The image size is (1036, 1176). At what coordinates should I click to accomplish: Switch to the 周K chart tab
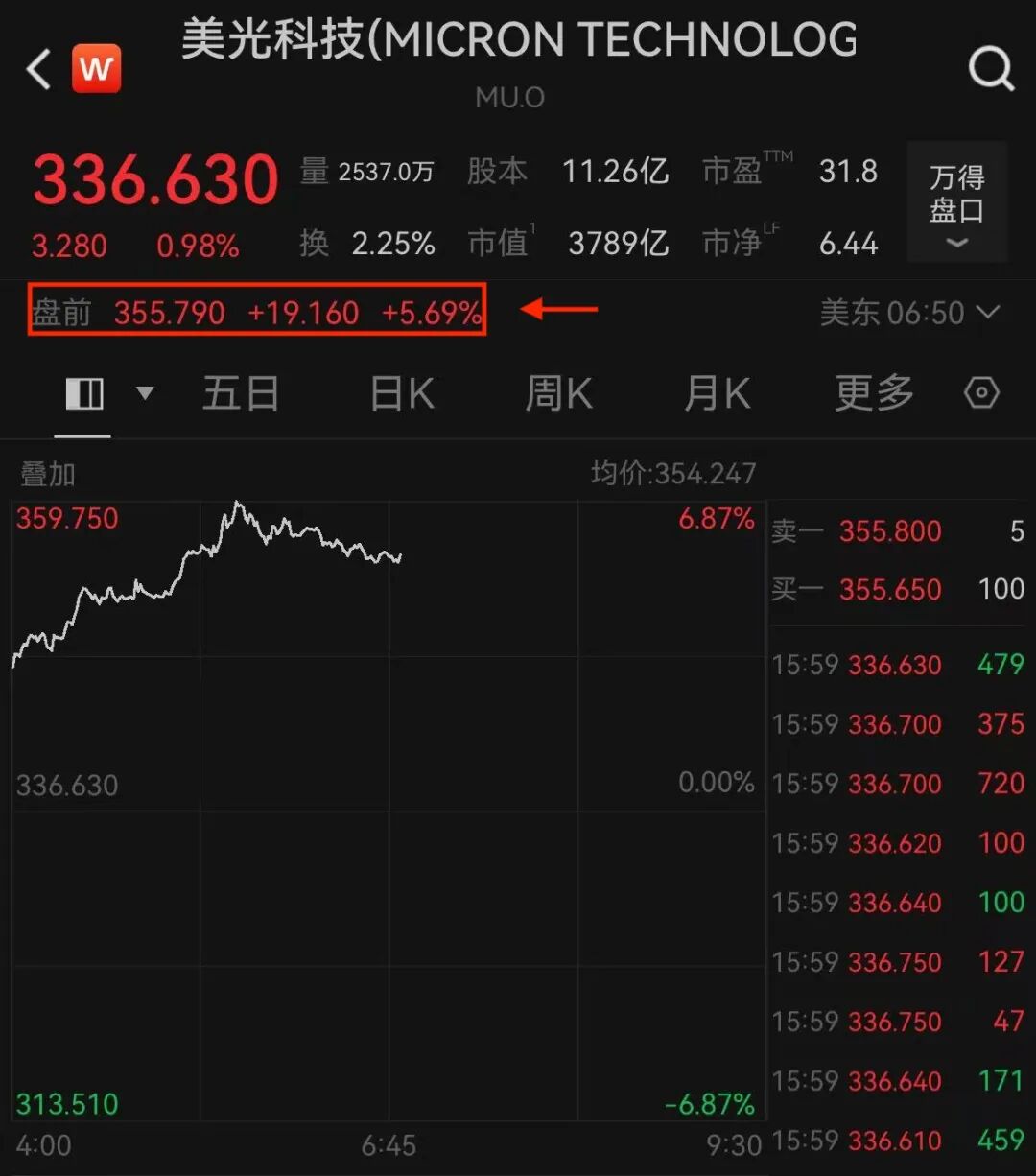tap(558, 393)
